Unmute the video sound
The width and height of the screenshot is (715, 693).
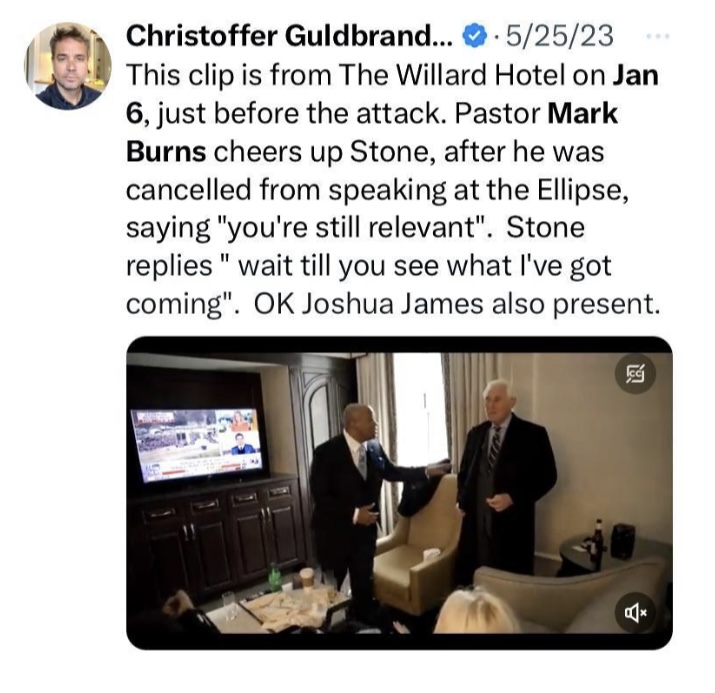tap(635, 612)
